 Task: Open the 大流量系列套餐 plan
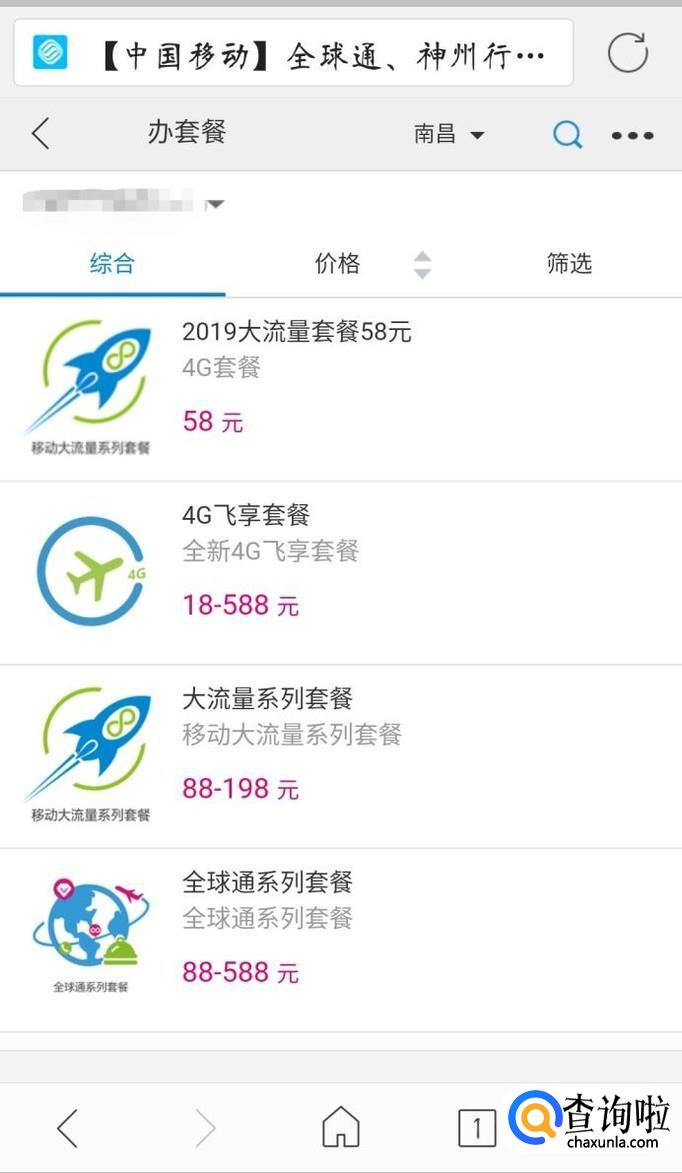click(x=341, y=757)
